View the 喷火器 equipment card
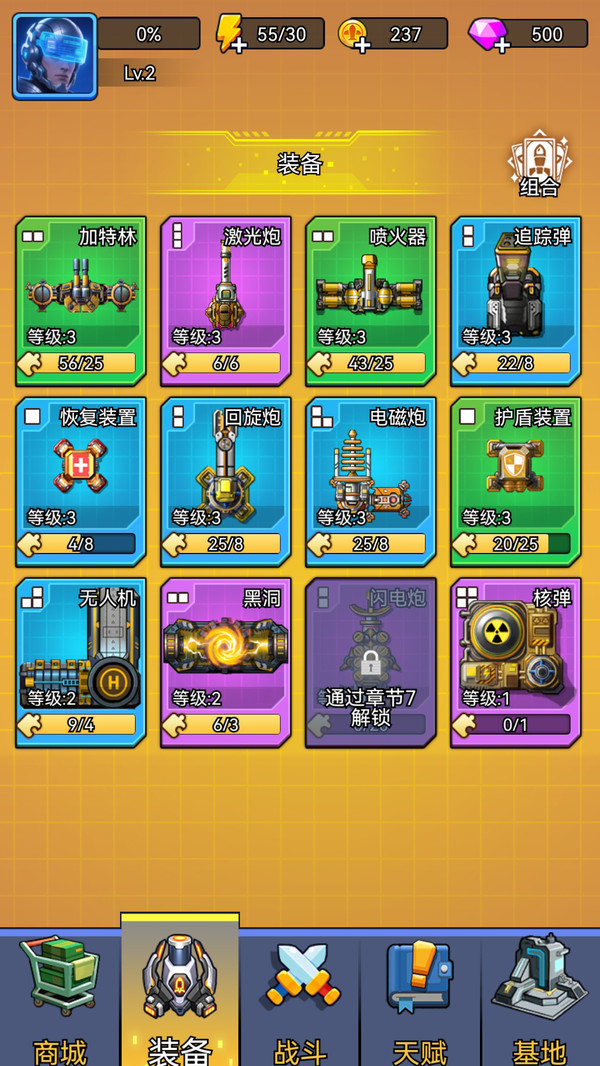Viewport: 600px width, 1066px height. (371, 300)
